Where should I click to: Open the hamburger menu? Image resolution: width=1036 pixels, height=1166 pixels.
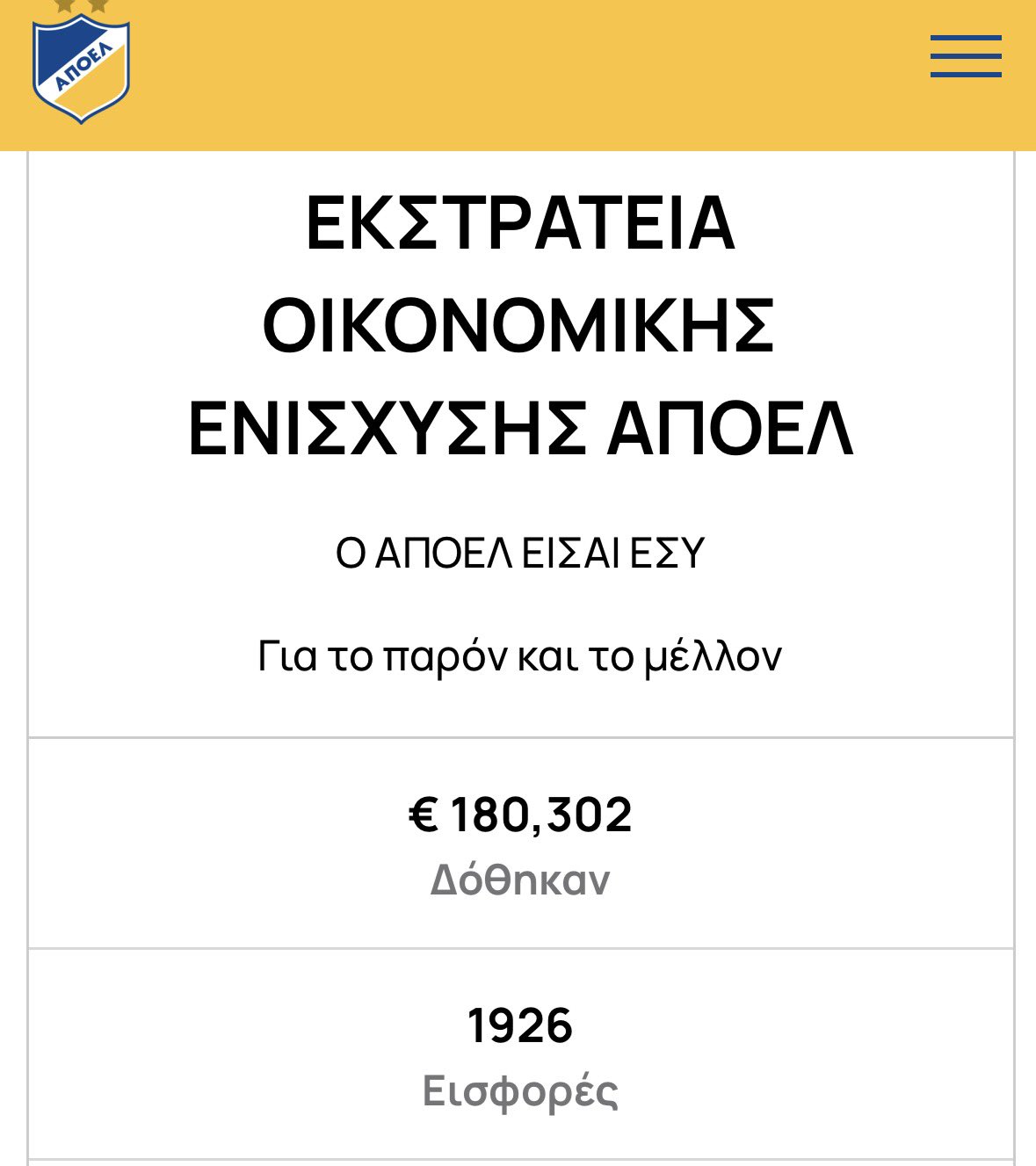pos(966,57)
